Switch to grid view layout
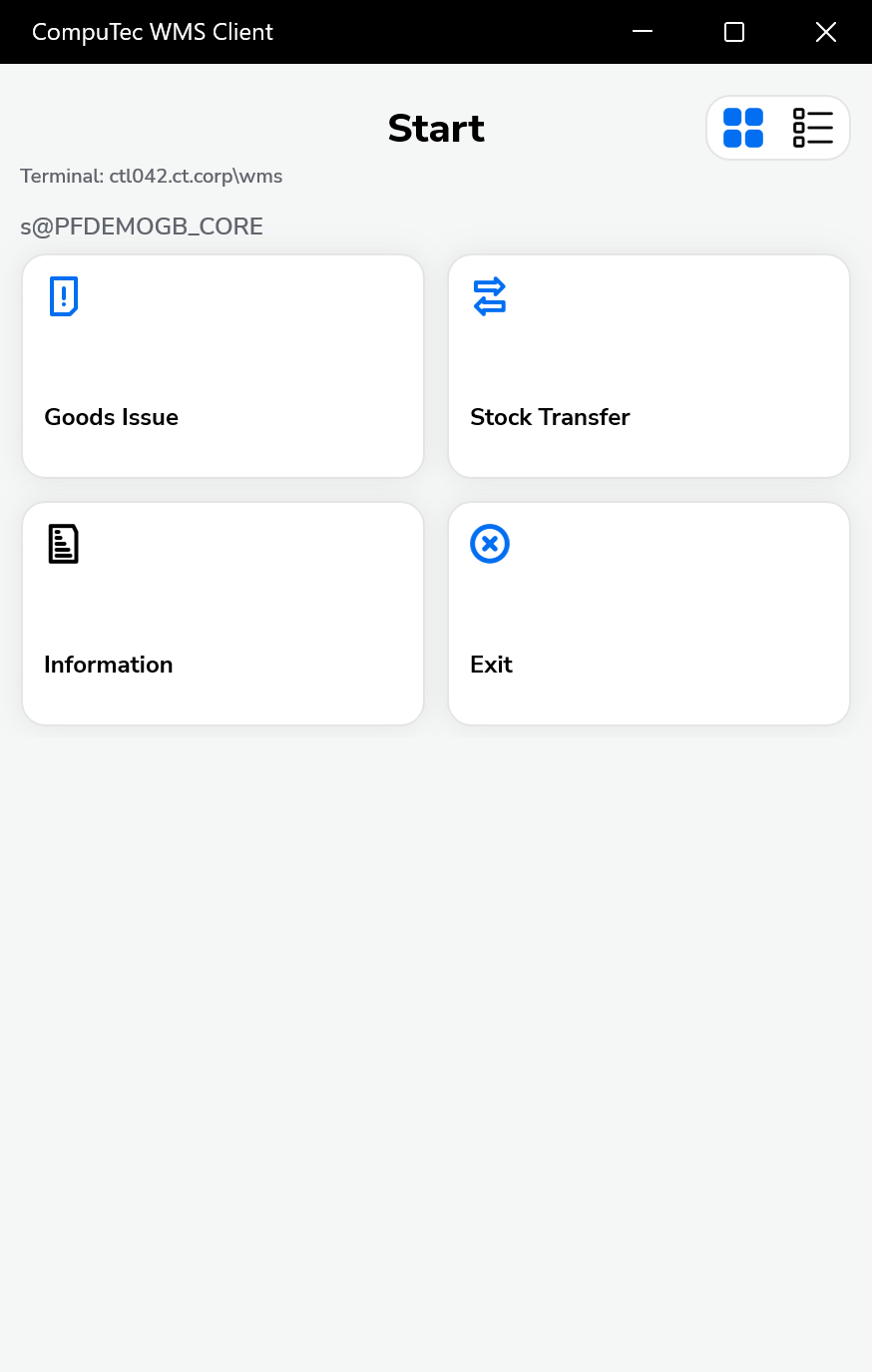Image resolution: width=872 pixels, height=1372 pixels. pos(743,128)
